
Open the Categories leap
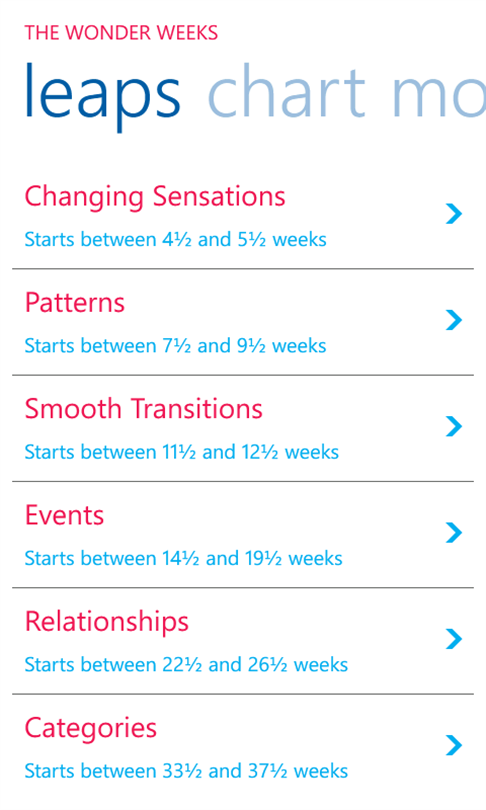[x=243, y=748]
